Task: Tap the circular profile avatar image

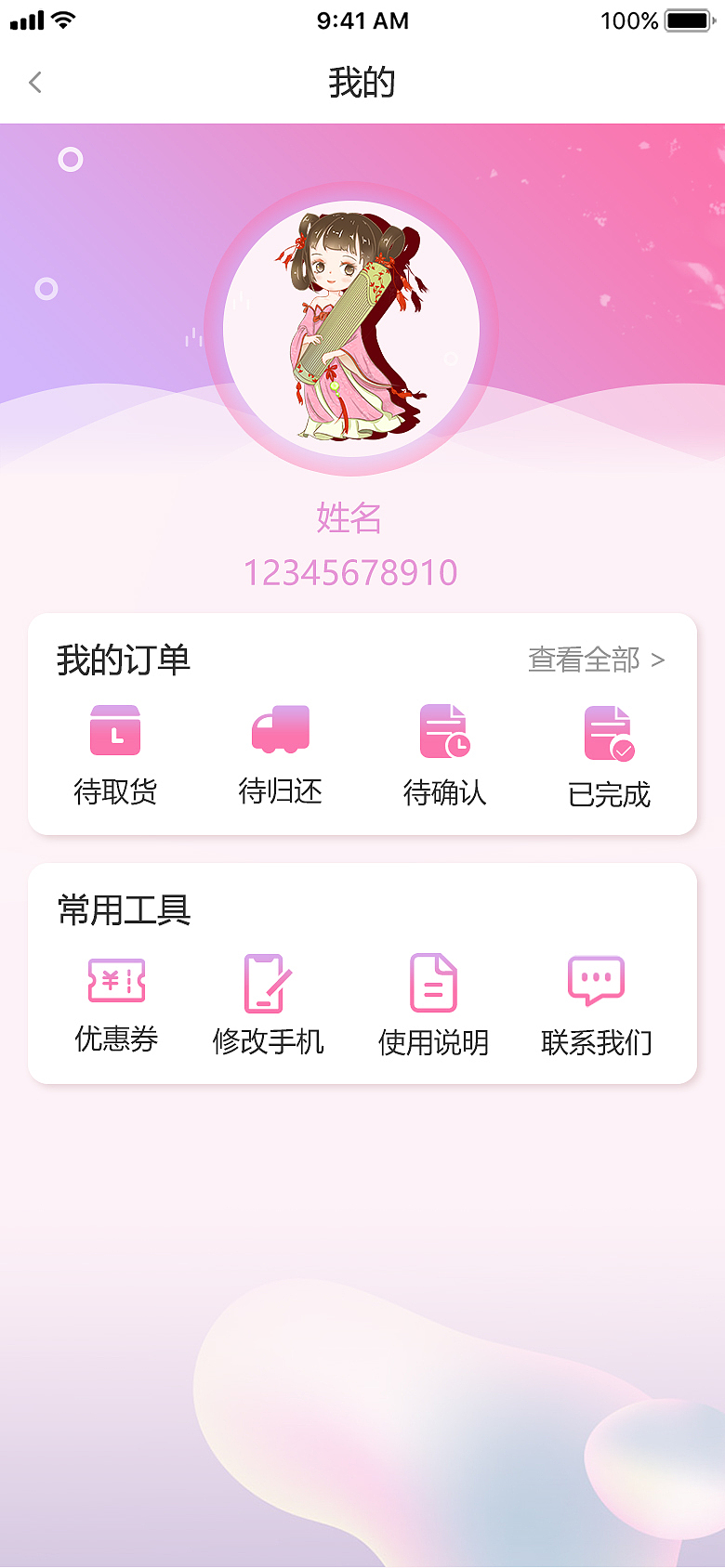Action: click(350, 325)
